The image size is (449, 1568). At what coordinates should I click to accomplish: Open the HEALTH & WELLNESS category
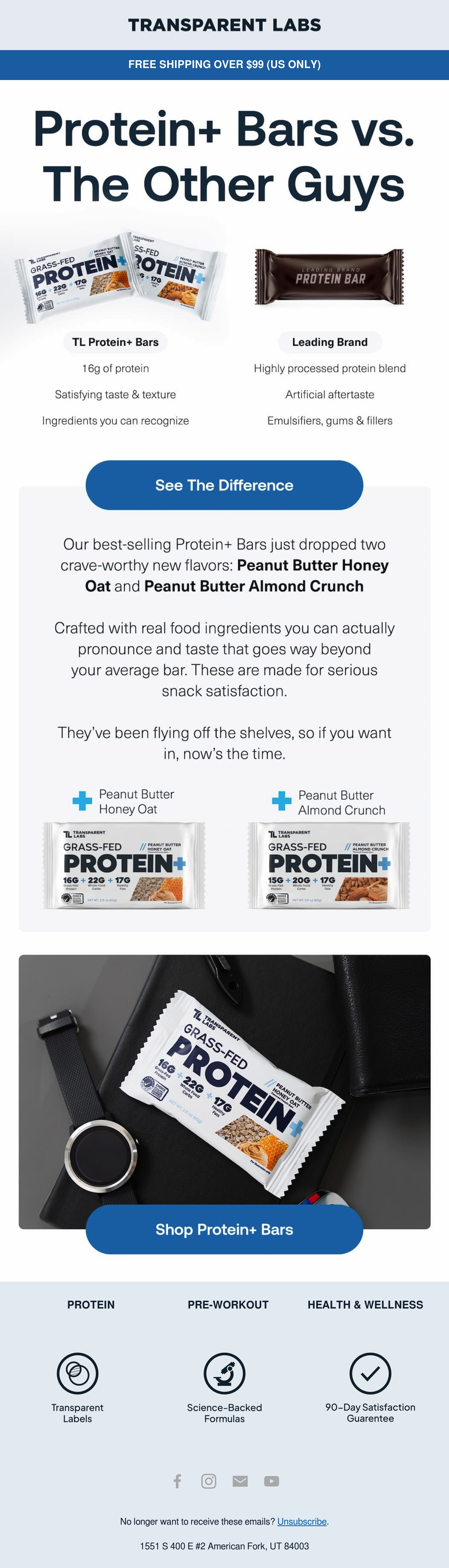click(365, 1304)
